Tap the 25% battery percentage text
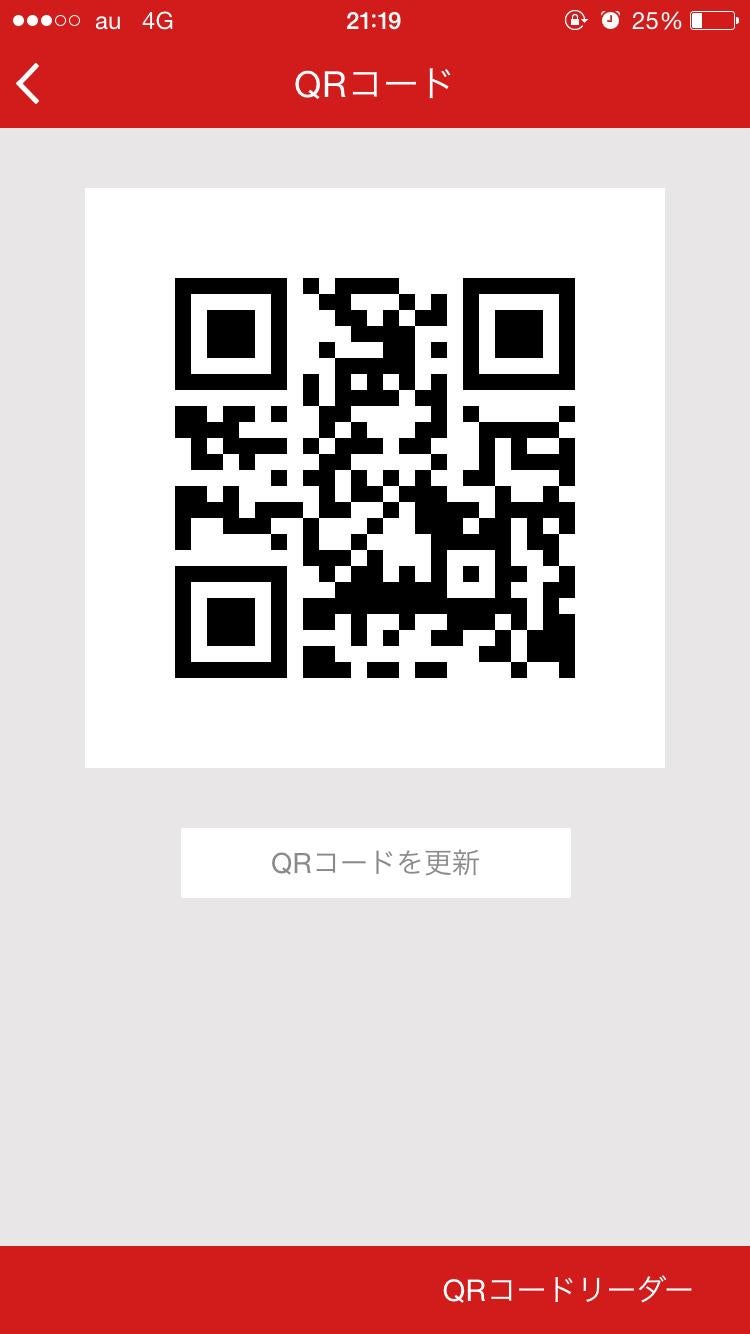The width and height of the screenshot is (750, 1334). [655, 21]
